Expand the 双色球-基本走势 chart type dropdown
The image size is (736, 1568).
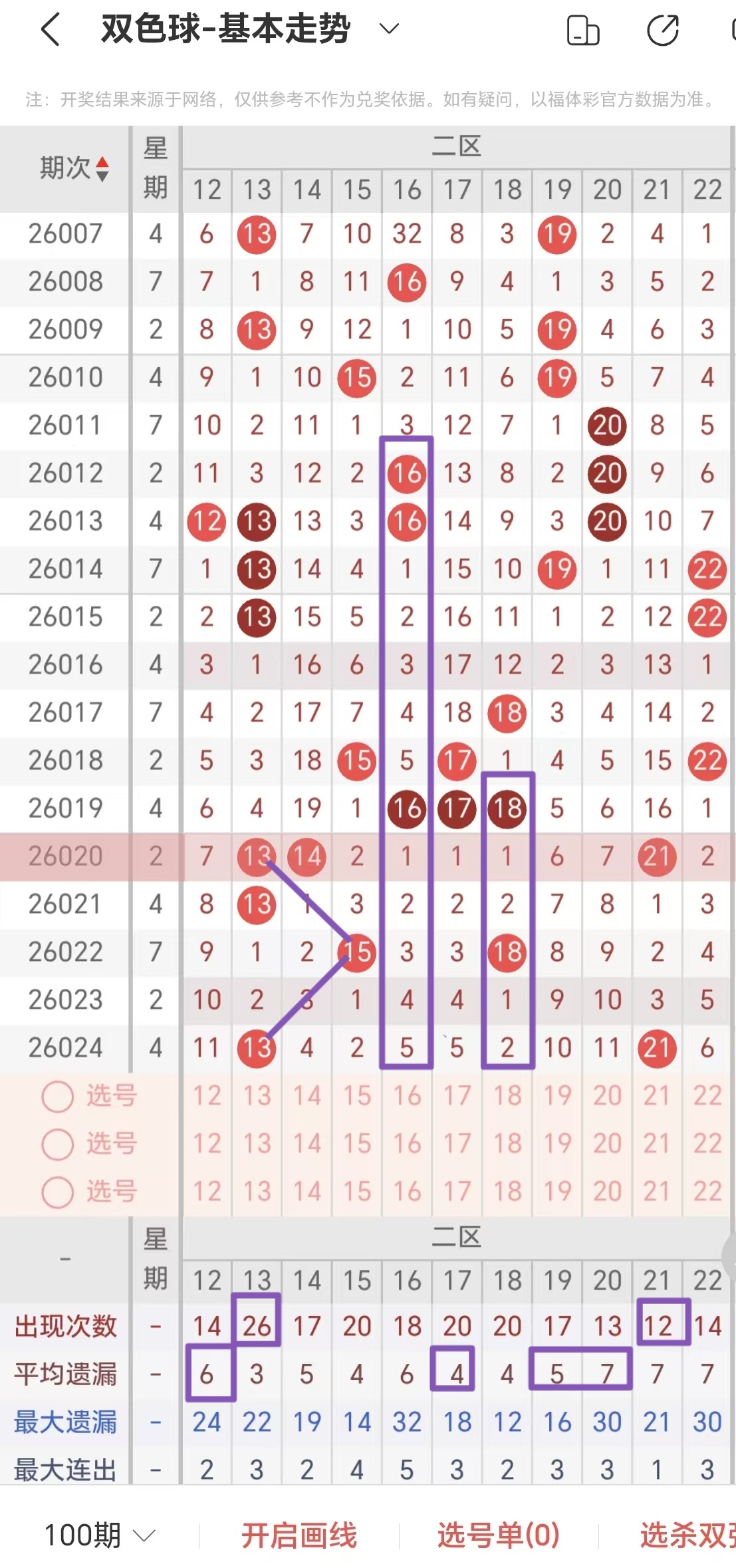tap(388, 29)
